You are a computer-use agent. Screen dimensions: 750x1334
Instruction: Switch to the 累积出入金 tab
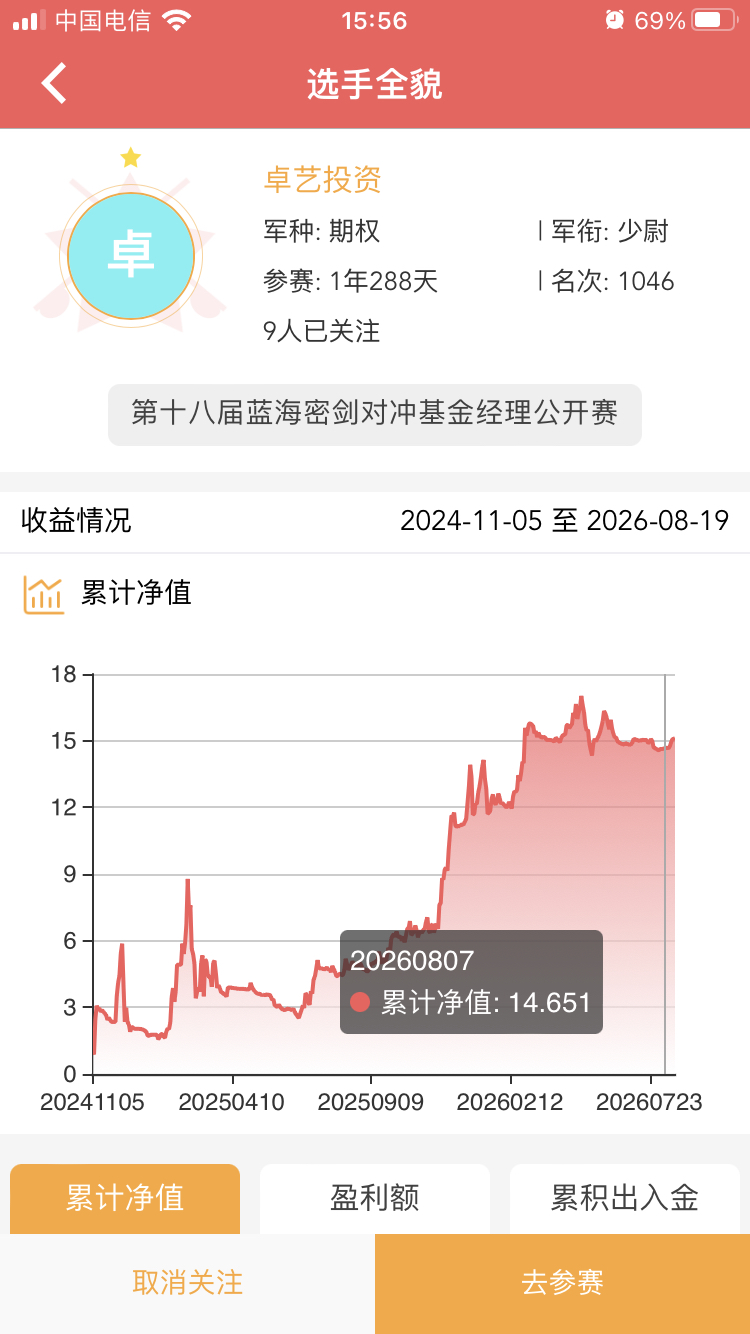click(625, 1198)
